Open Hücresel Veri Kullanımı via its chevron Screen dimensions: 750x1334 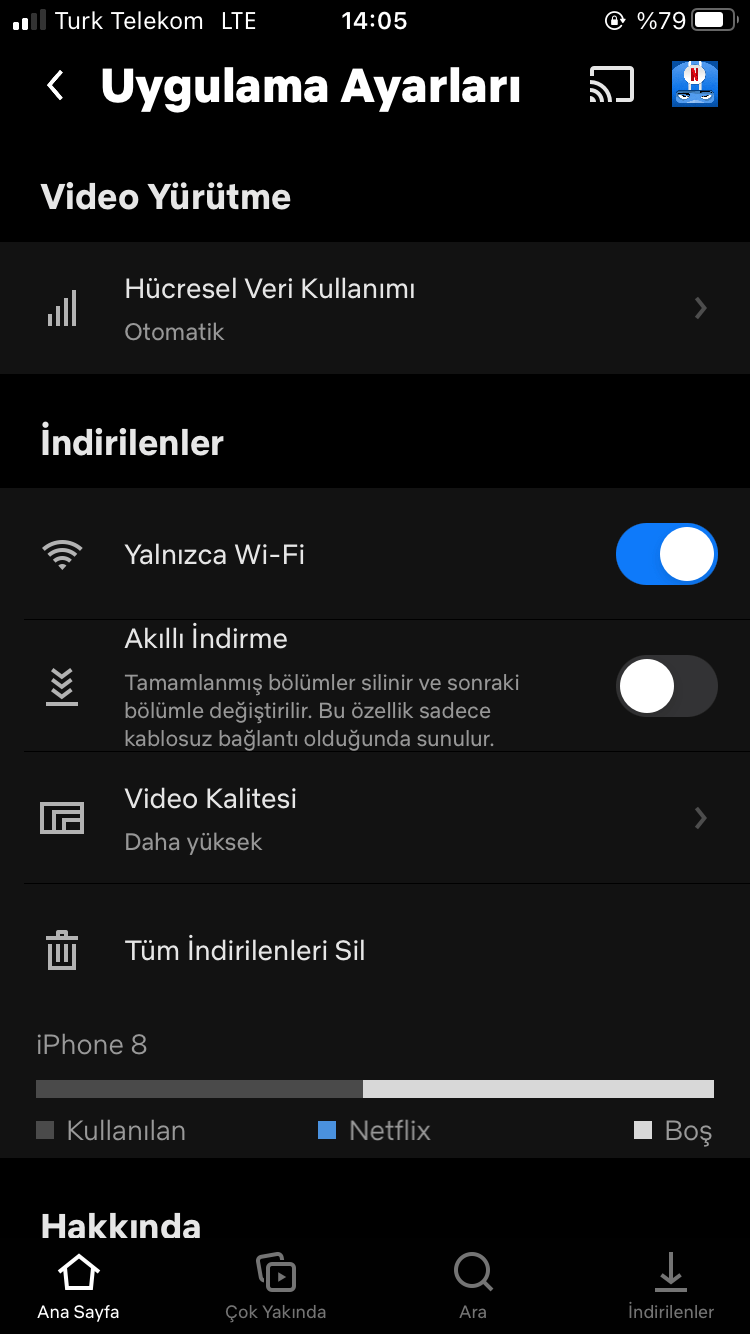tap(700, 308)
